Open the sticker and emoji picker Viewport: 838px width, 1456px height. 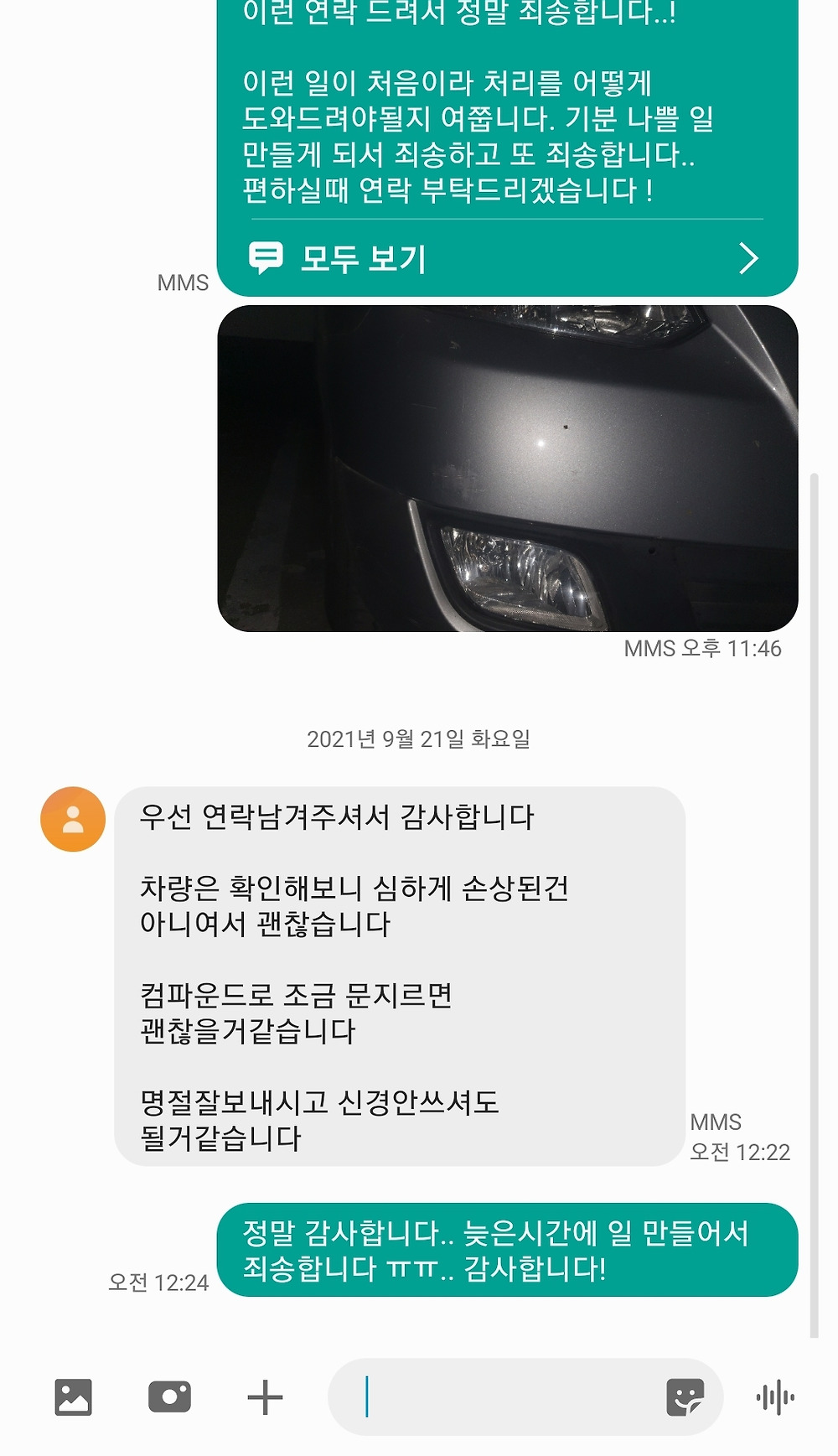click(685, 1397)
